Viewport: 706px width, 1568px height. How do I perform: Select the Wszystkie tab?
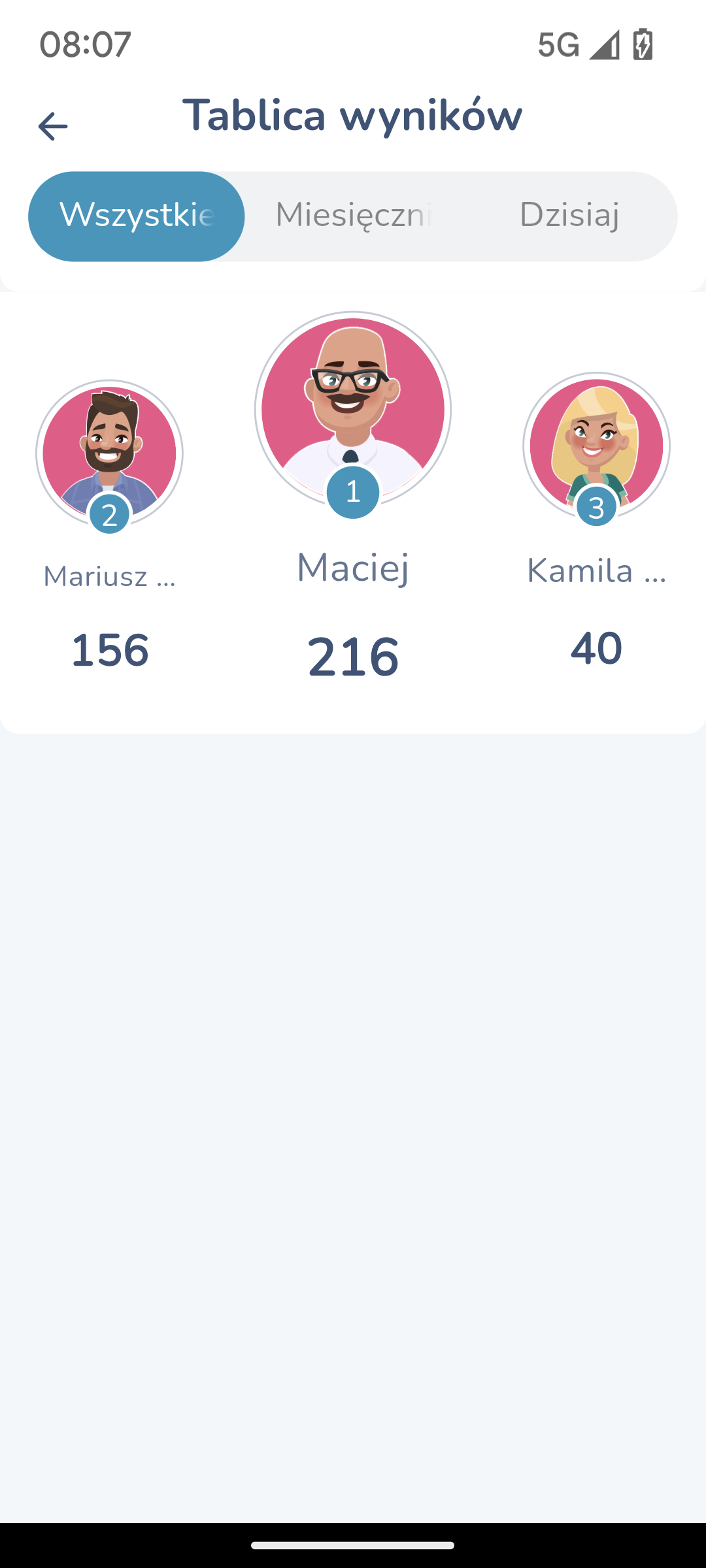(137, 216)
